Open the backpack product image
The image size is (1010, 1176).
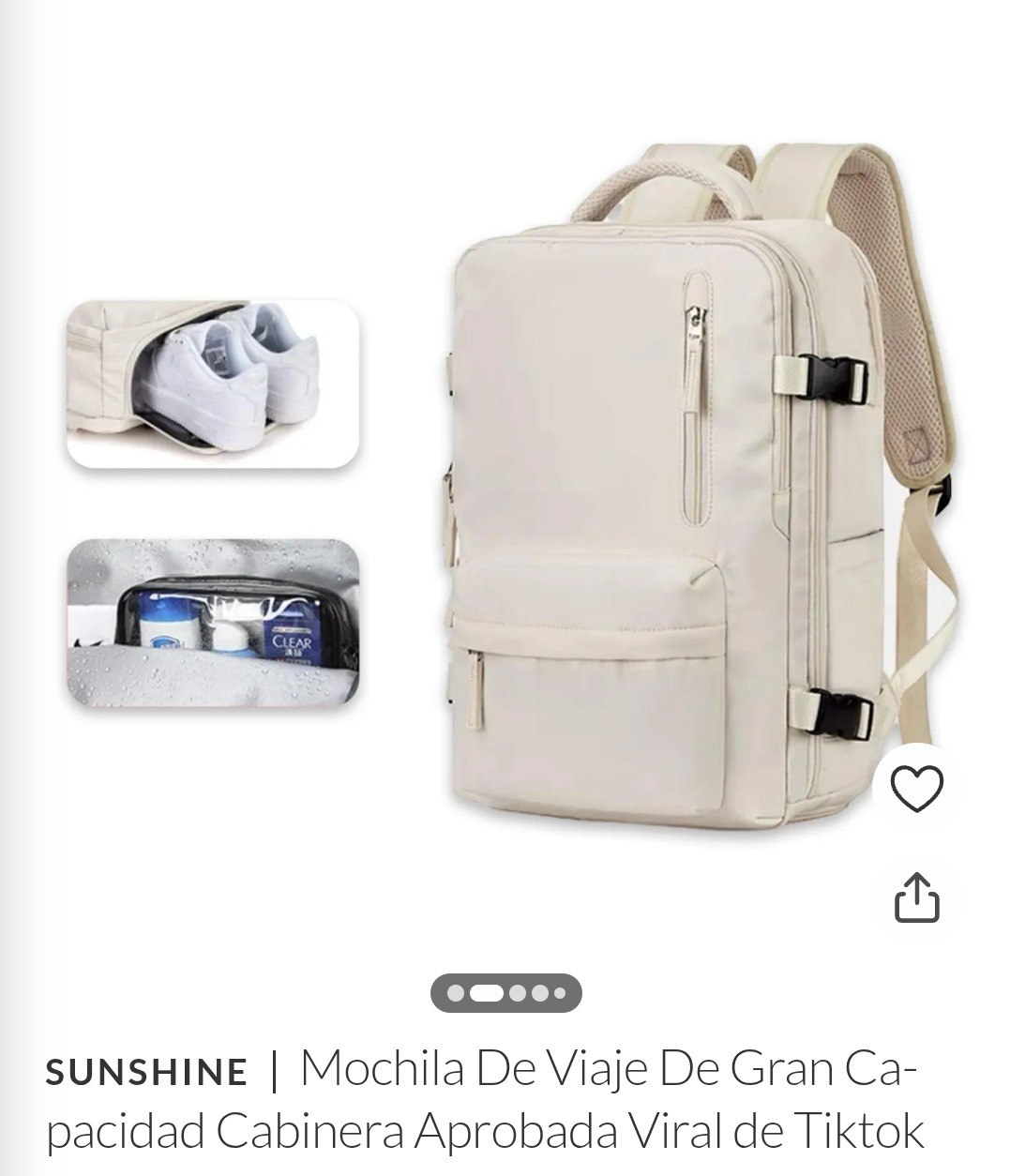coord(656,488)
